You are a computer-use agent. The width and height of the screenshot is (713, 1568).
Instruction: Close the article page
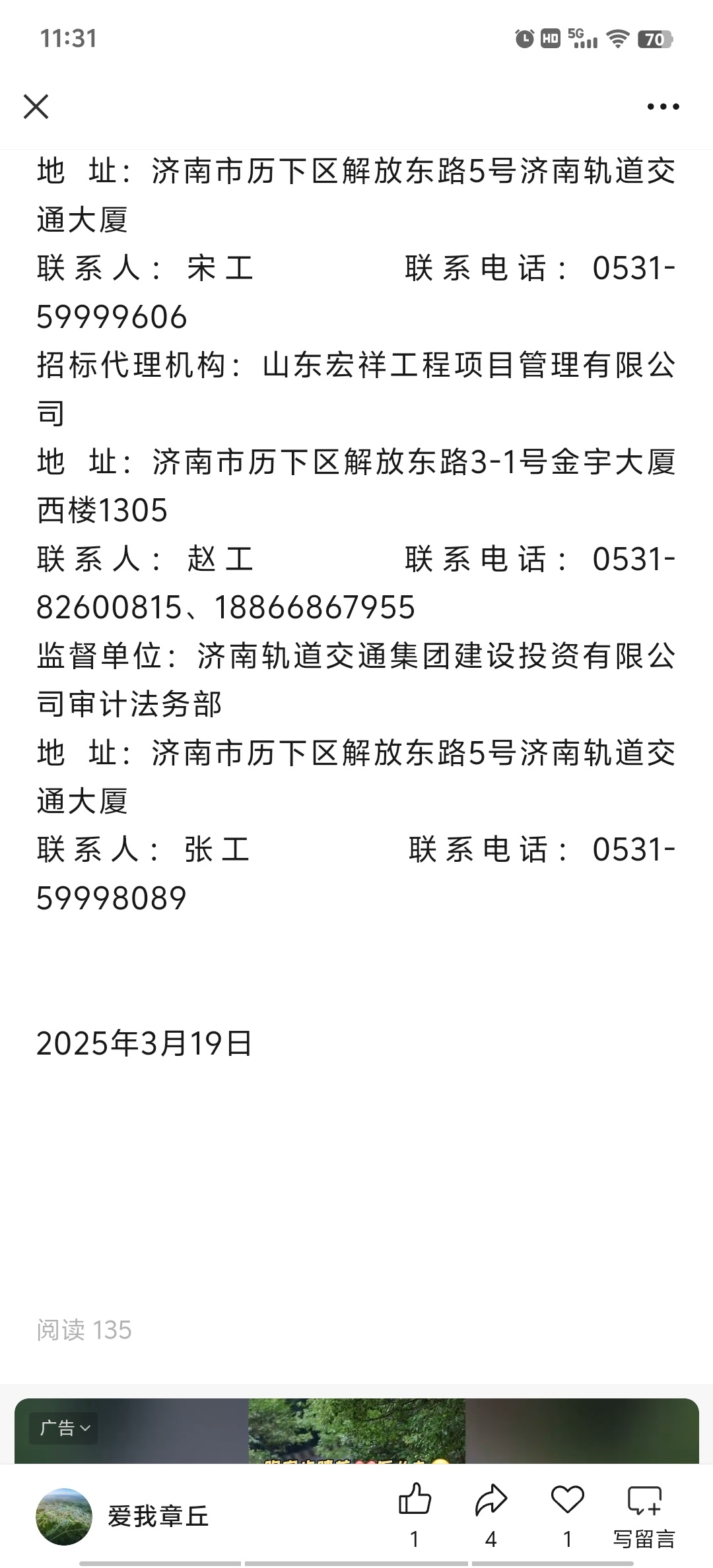pos(36,106)
